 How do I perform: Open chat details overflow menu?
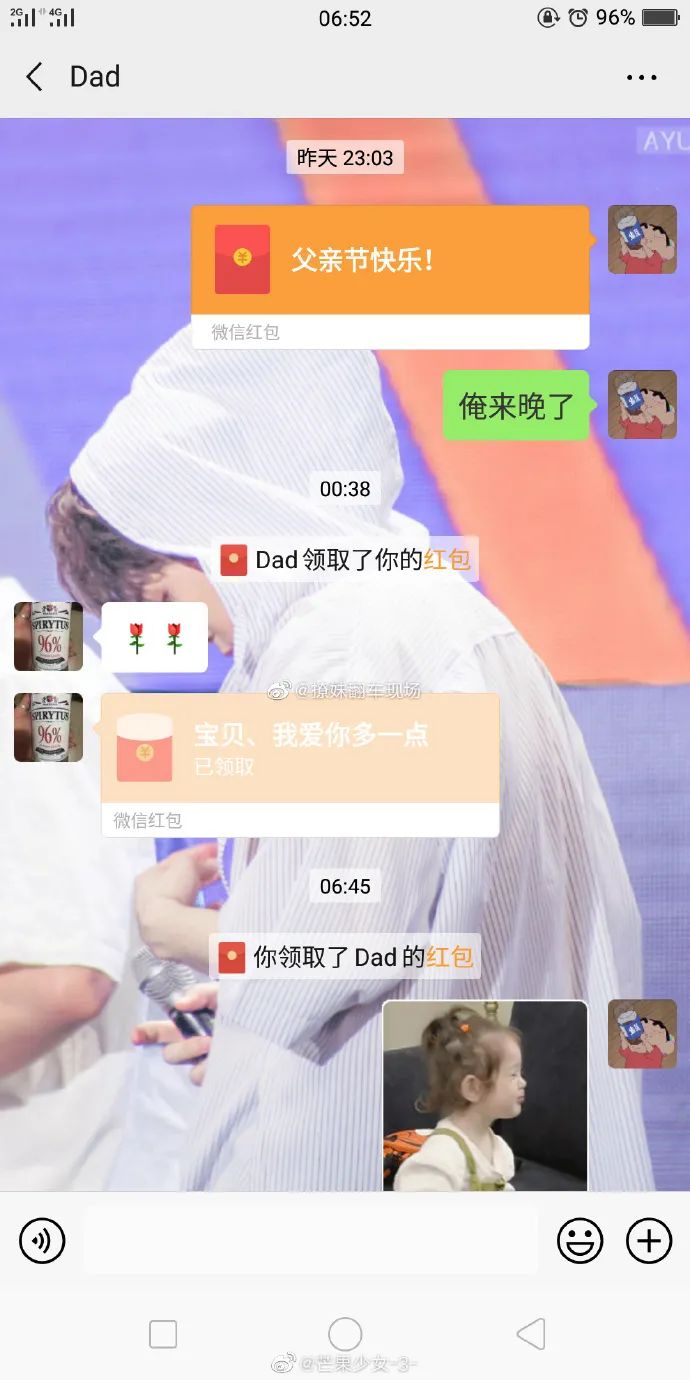tap(641, 77)
